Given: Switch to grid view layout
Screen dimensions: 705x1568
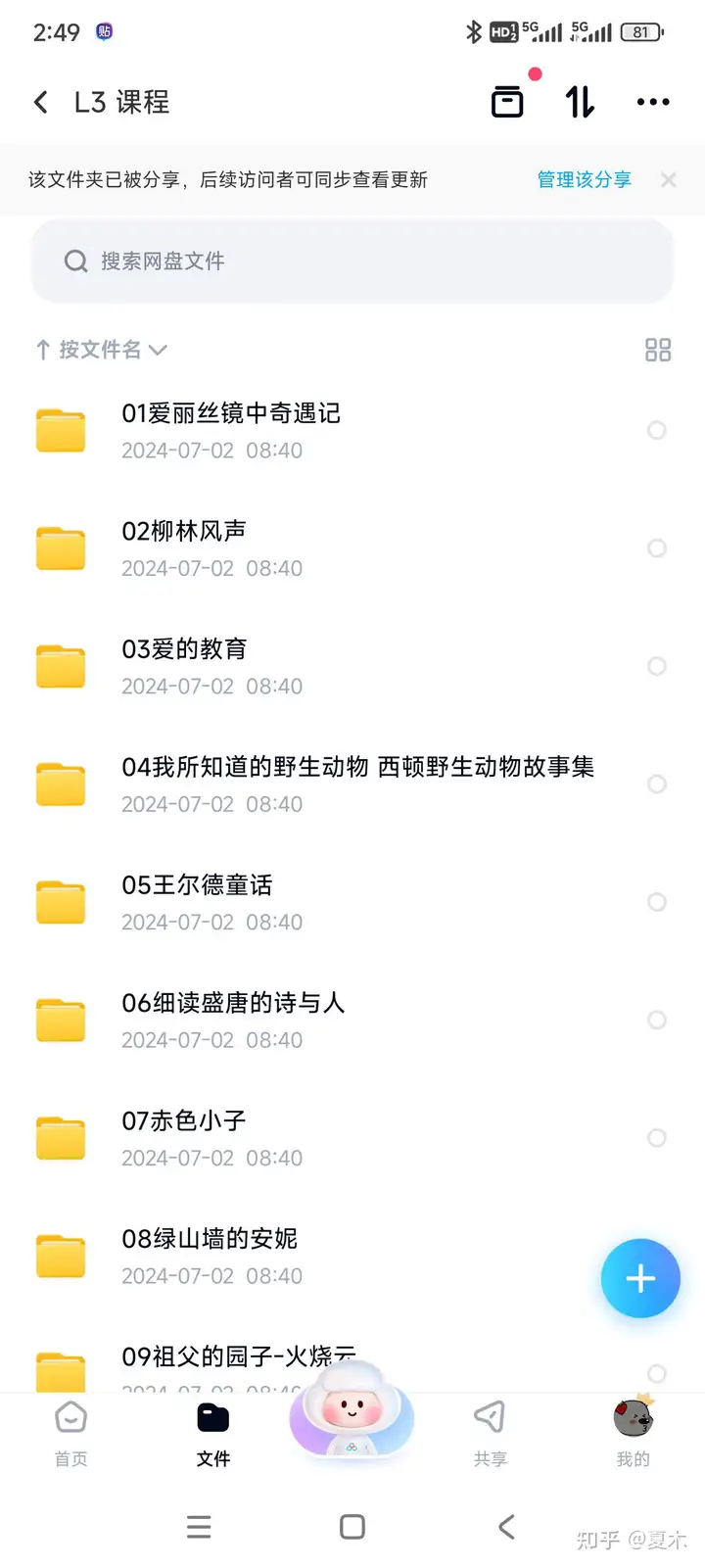Looking at the screenshot, I should click(657, 350).
